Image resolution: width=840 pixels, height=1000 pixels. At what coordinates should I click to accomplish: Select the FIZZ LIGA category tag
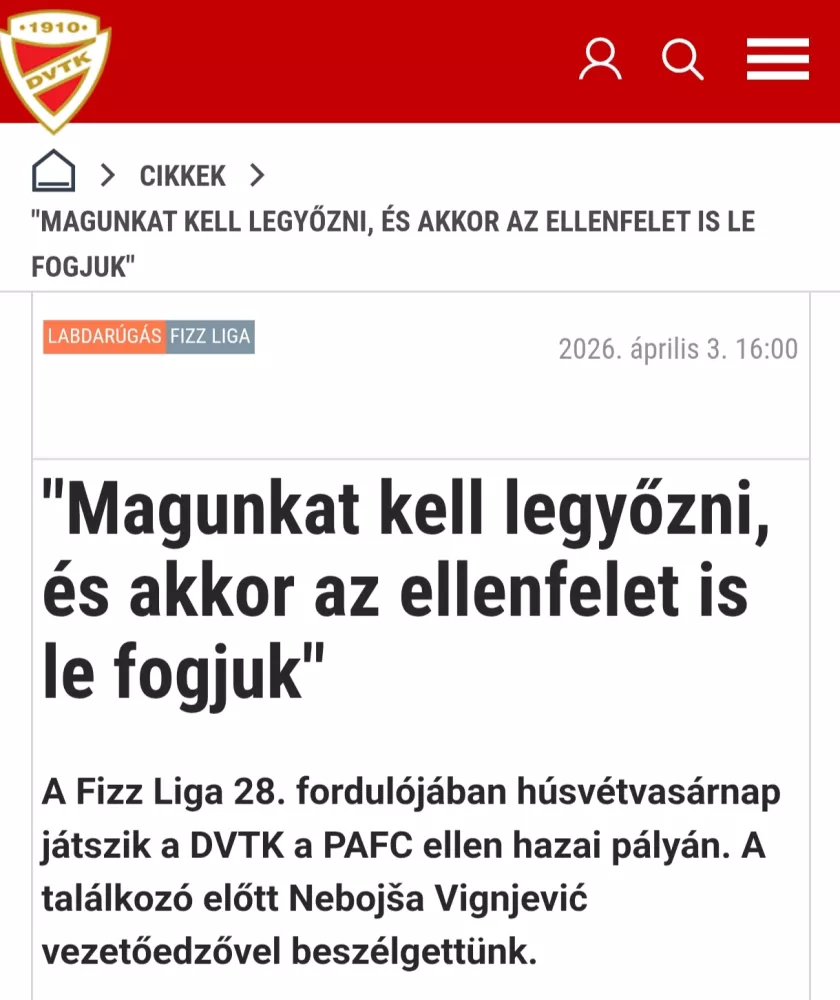pos(210,337)
